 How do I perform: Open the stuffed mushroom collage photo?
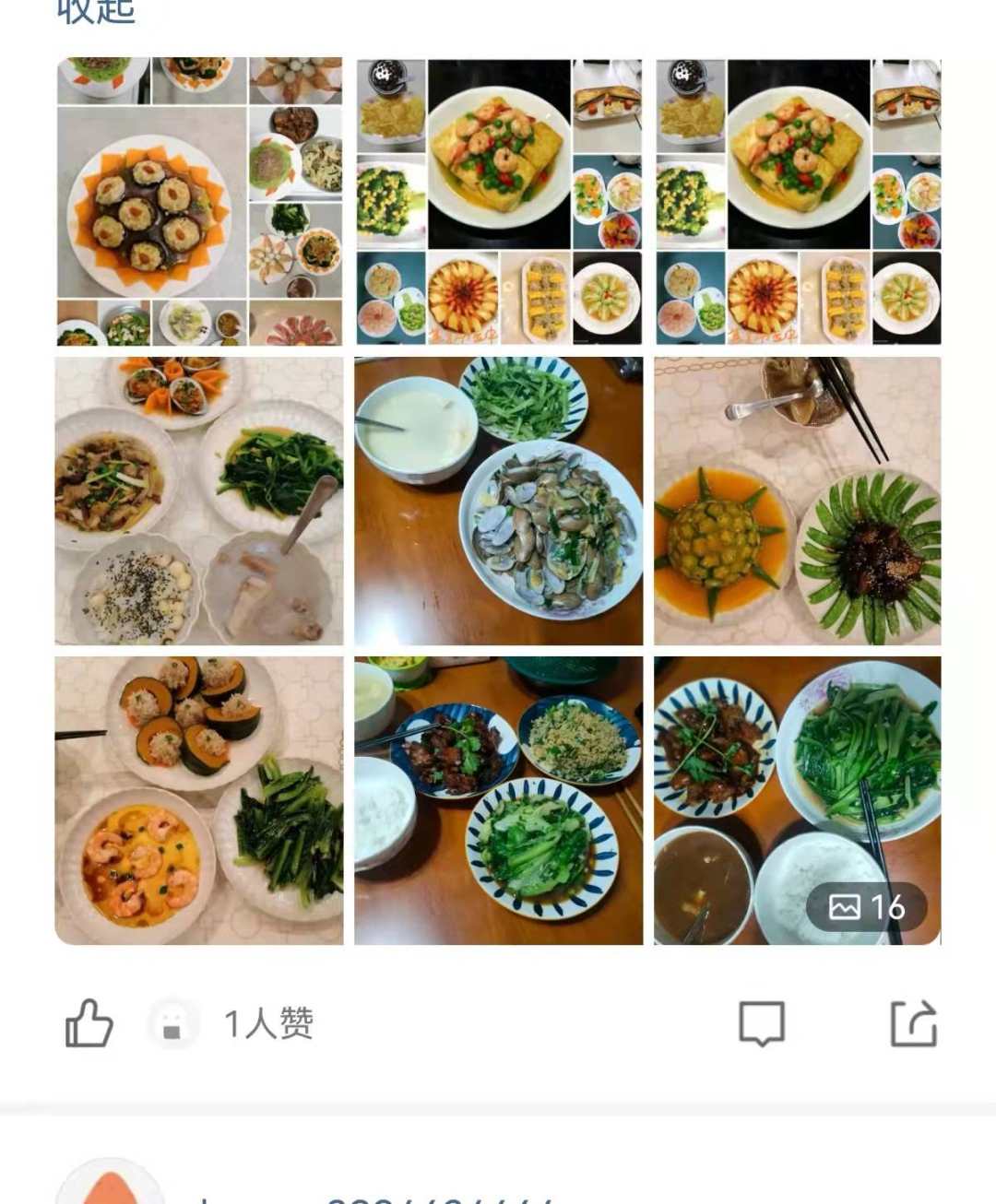(x=199, y=201)
